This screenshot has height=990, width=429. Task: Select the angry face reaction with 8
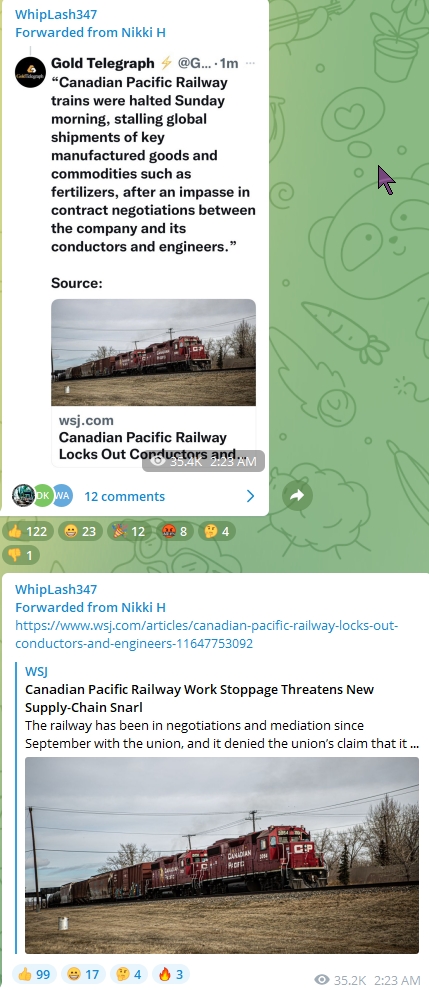(175, 532)
